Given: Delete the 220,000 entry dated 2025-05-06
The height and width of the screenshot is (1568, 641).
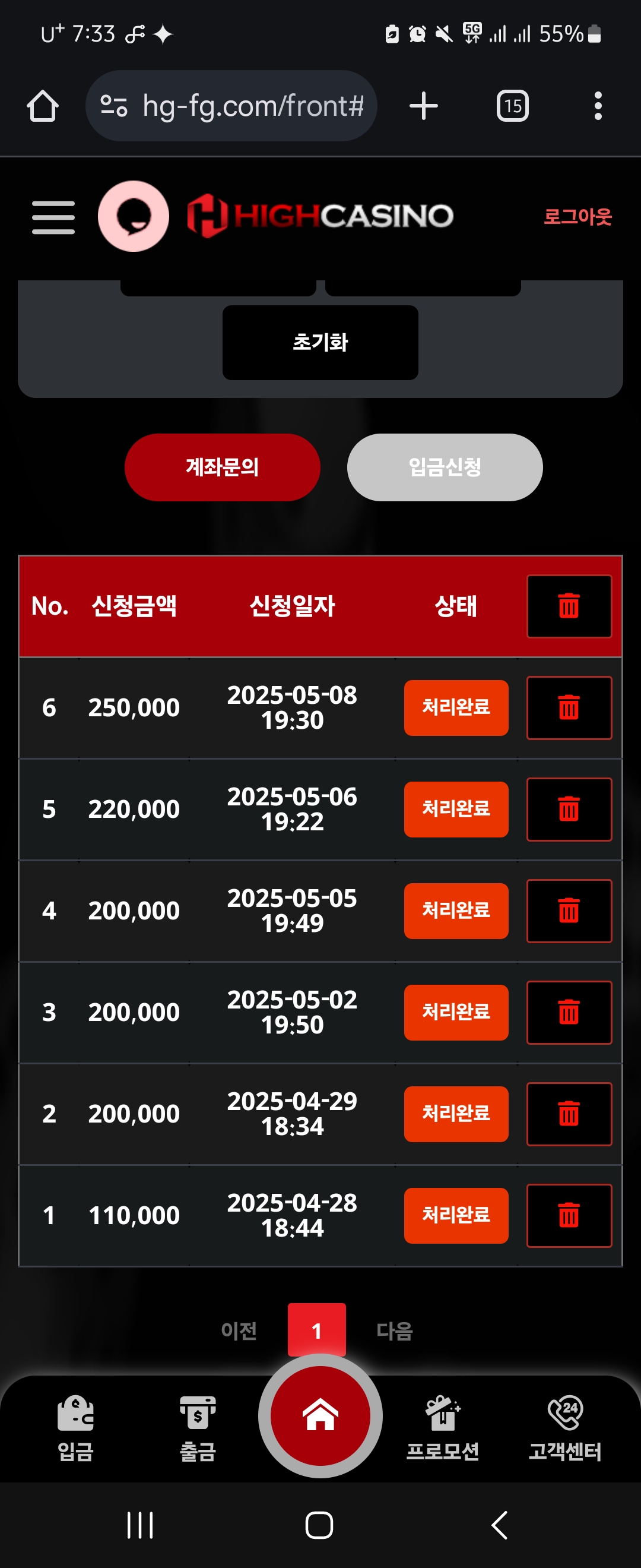Looking at the screenshot, I should (569, 809).
